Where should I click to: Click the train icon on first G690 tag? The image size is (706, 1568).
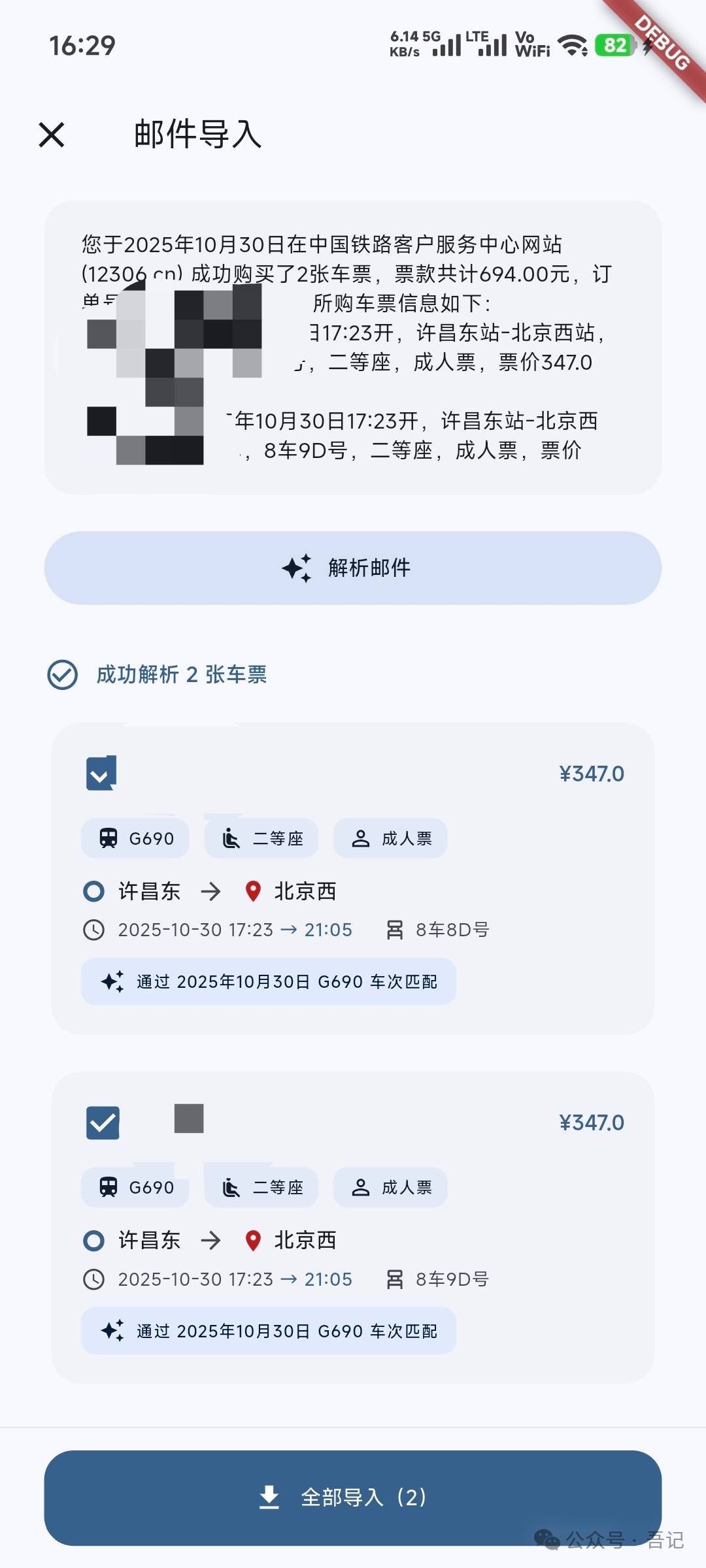(x=109, y=838)
